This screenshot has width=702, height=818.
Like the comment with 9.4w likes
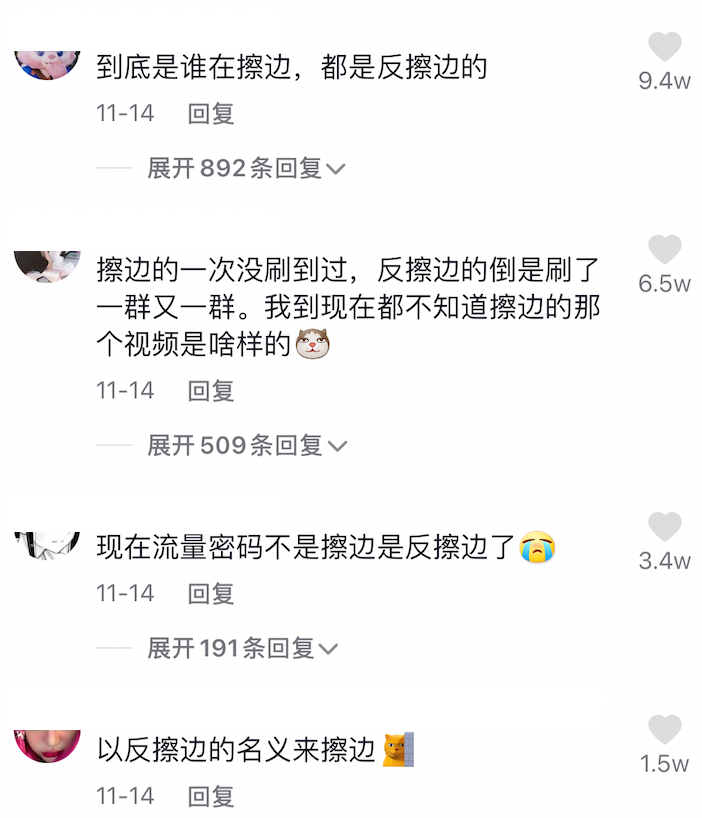(665, 47)
